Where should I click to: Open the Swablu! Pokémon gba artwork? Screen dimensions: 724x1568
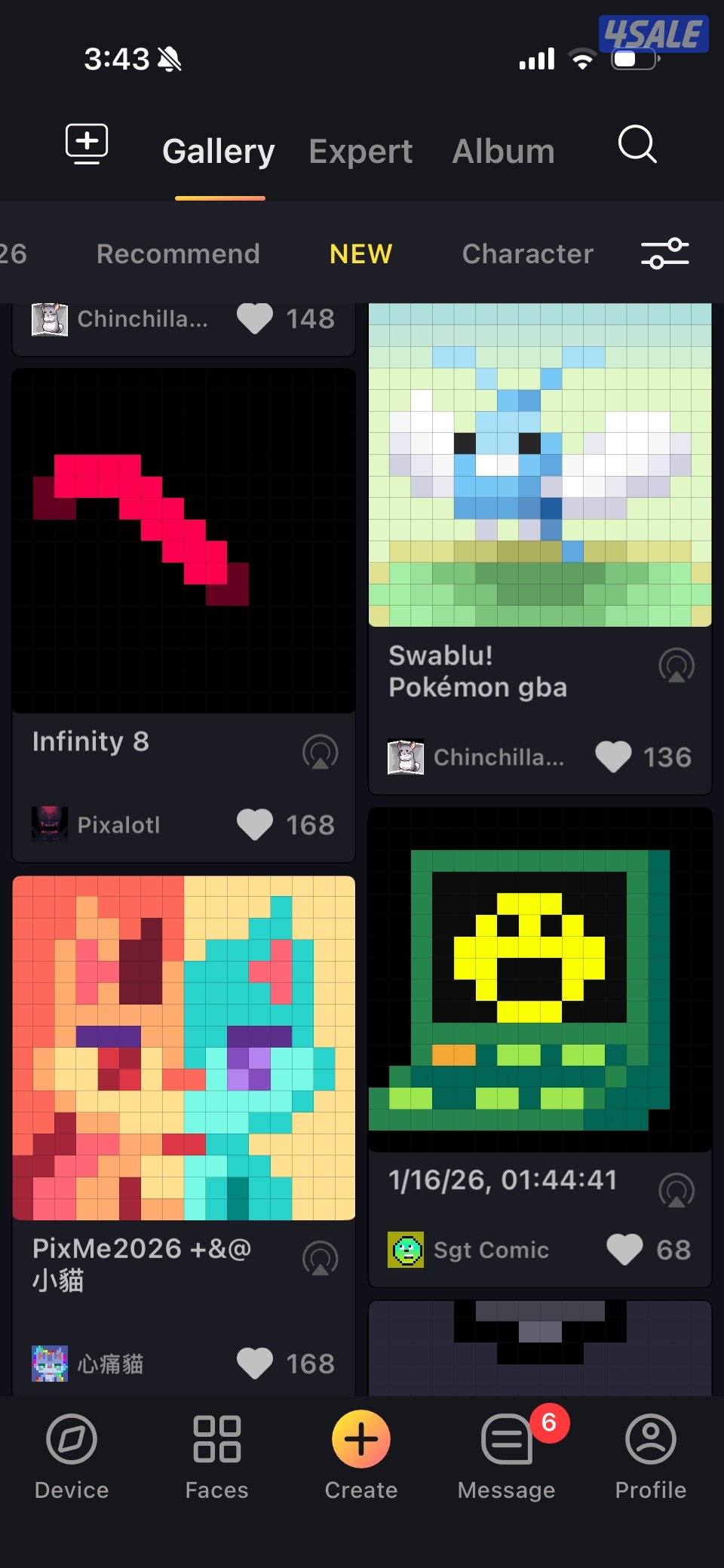tap(540, 465)
